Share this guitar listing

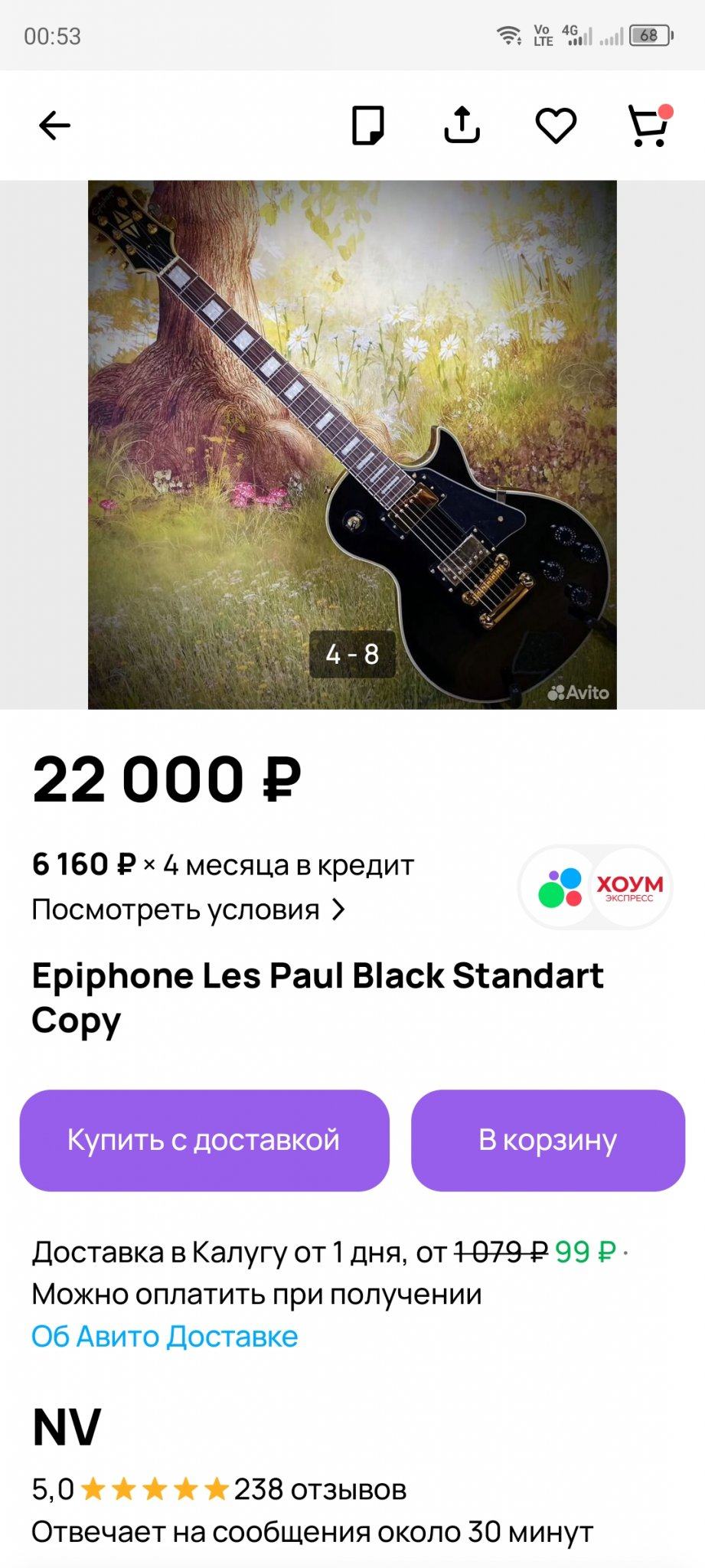(x=462, y=126)
